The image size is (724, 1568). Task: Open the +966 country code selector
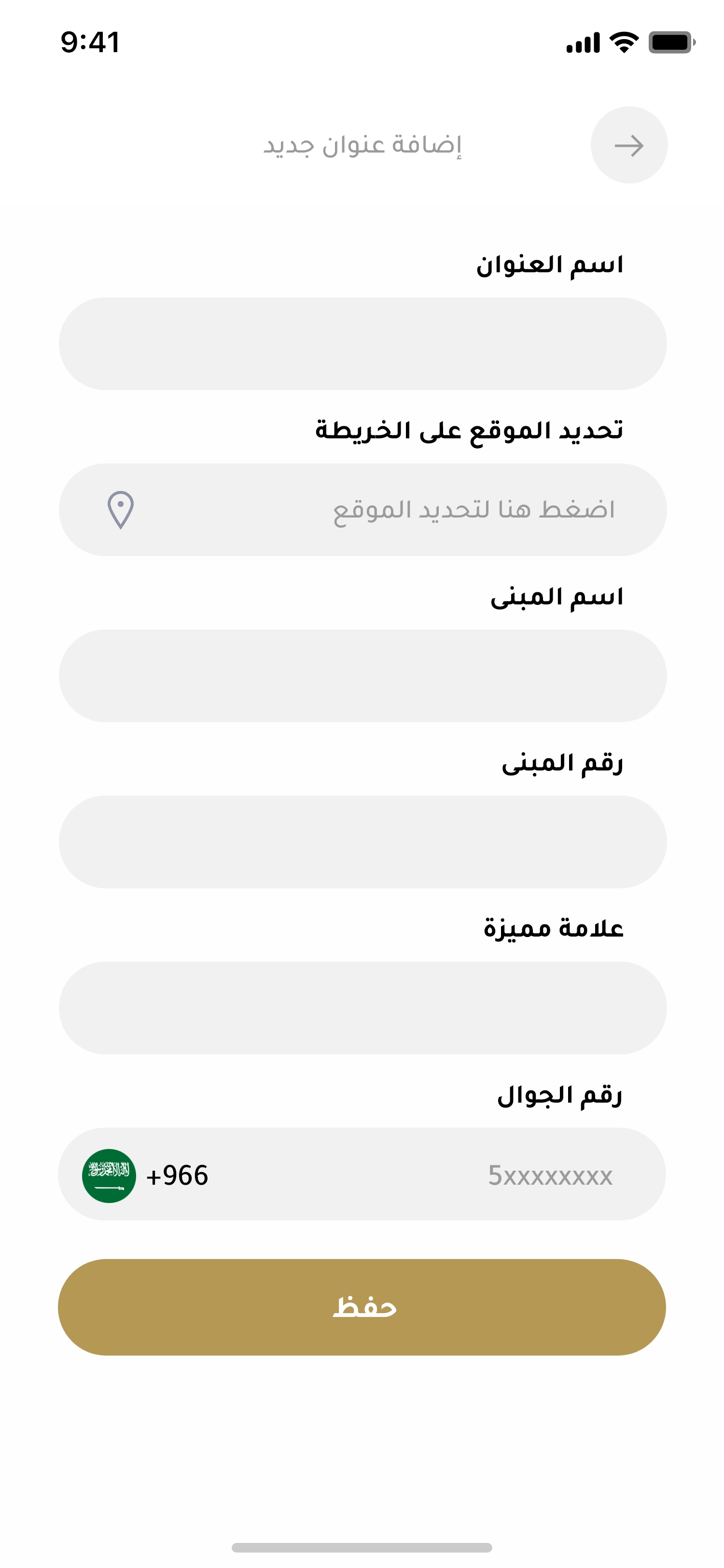(x=146, y=1176)
